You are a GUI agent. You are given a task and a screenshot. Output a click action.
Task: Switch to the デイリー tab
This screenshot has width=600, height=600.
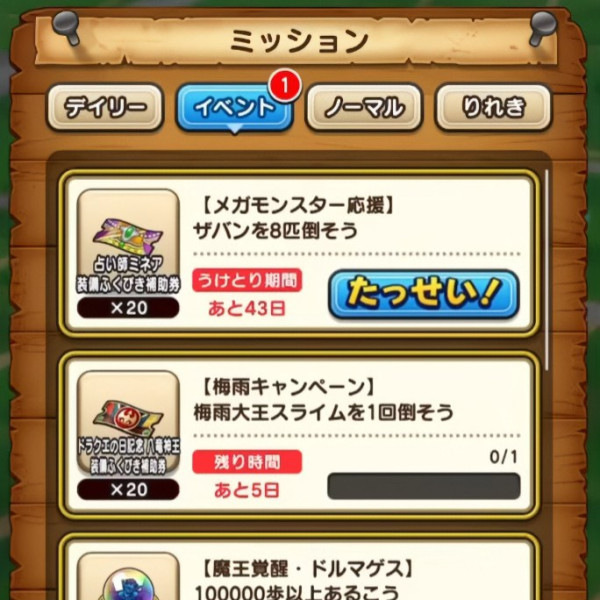point(106,108)
